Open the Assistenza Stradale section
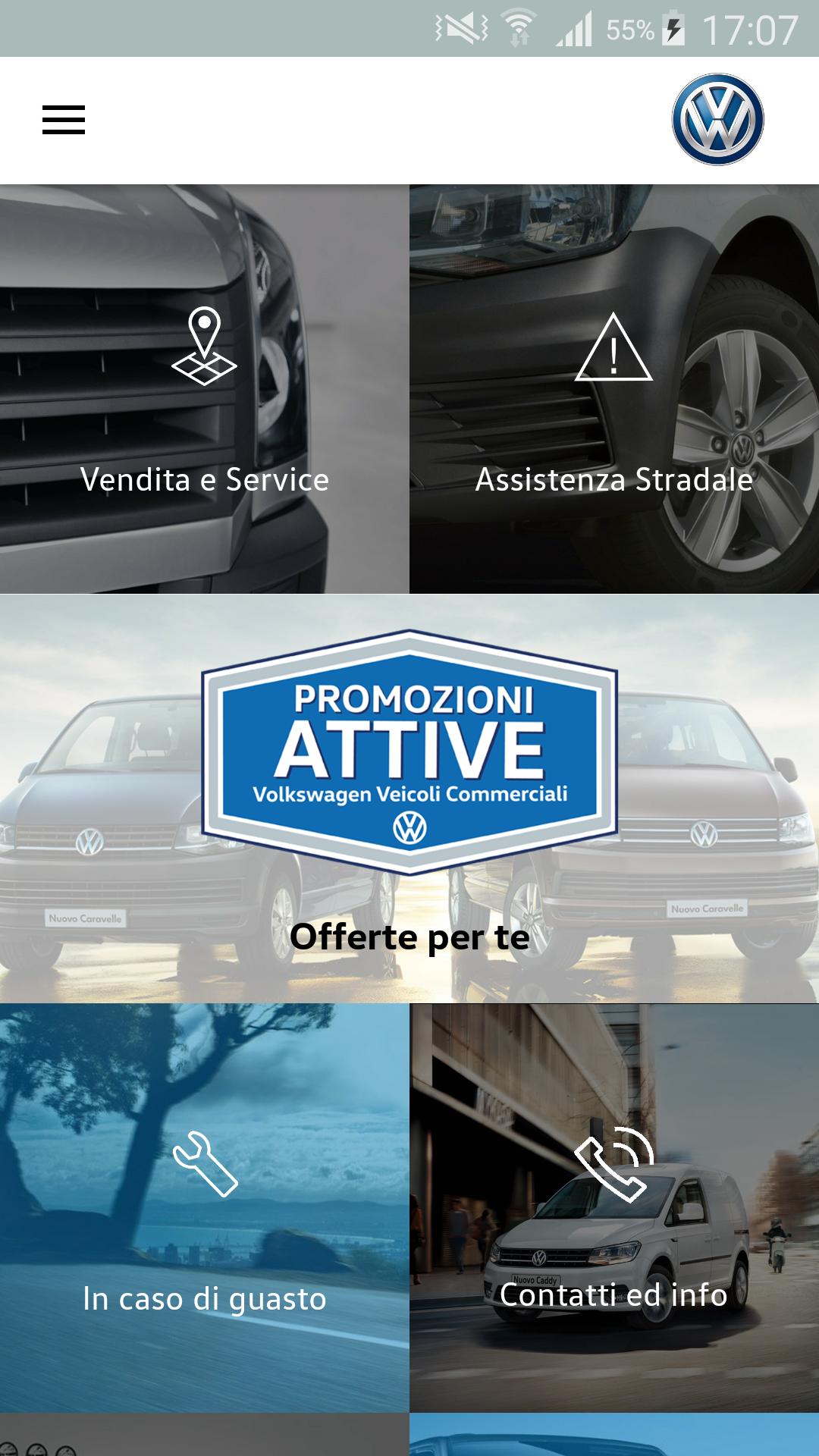This screenshot has width=819, height=1456. 613,478
